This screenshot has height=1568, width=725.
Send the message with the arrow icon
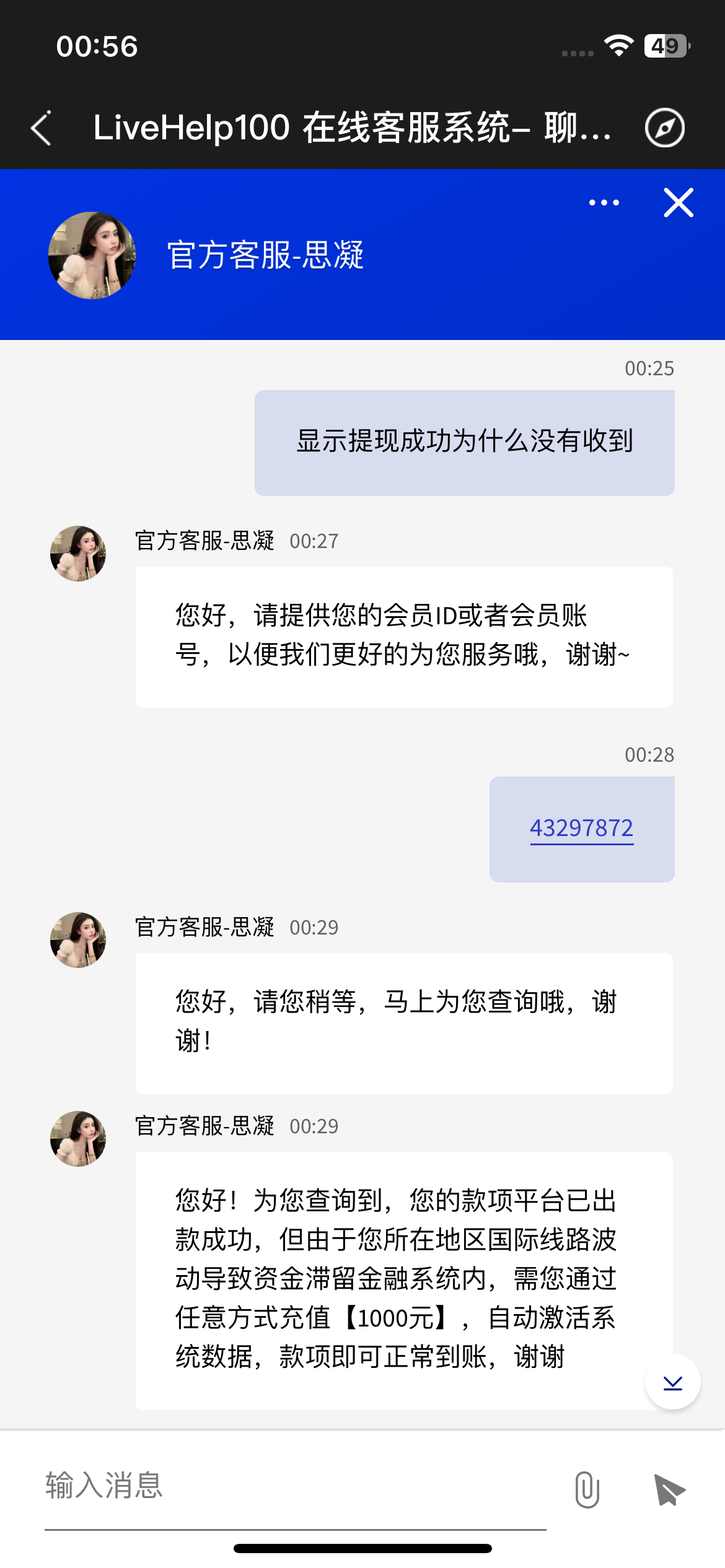click(x=669, y=1489)
